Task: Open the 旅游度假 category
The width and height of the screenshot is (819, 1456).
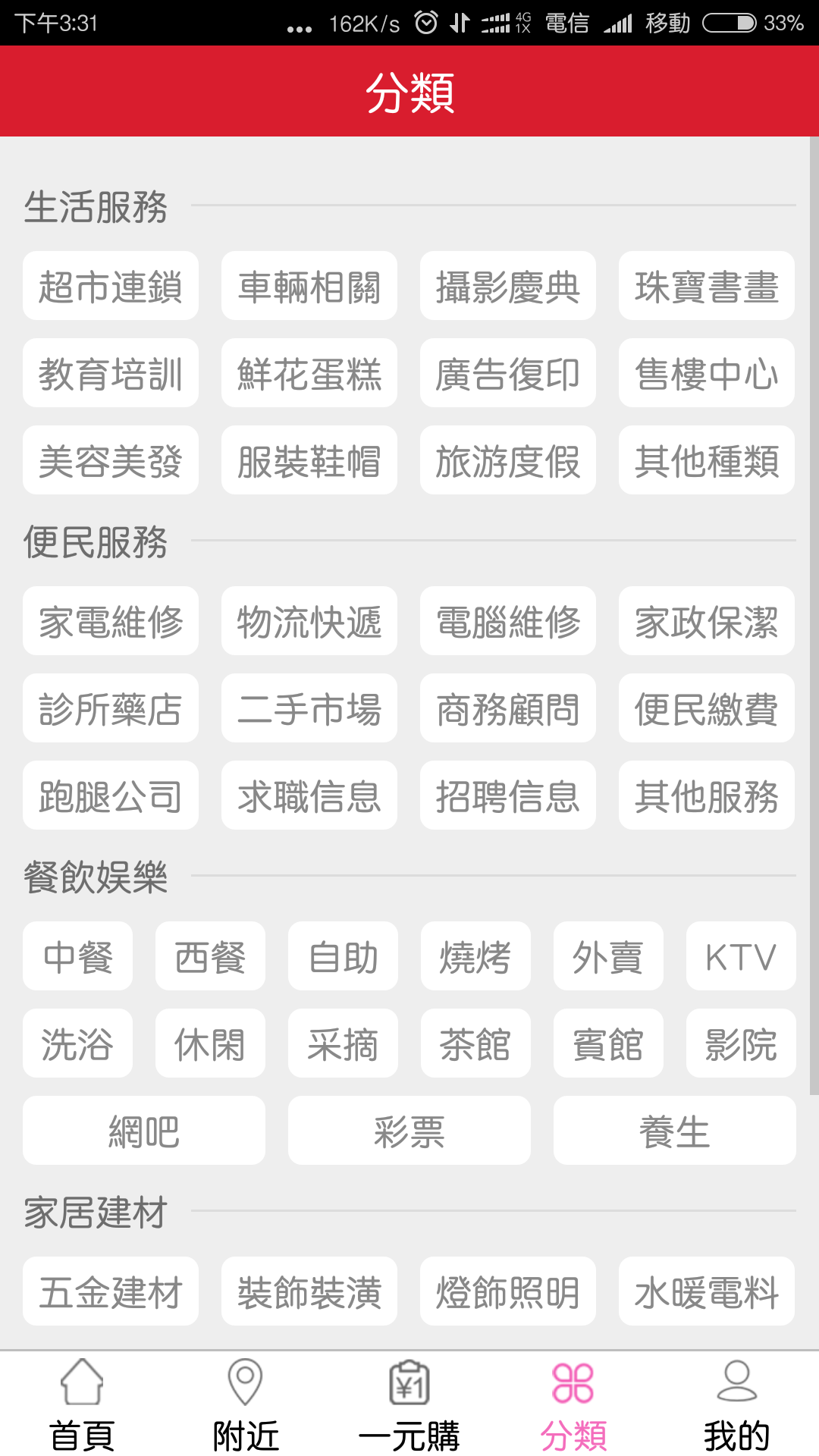Action: (x=508, y=460)
